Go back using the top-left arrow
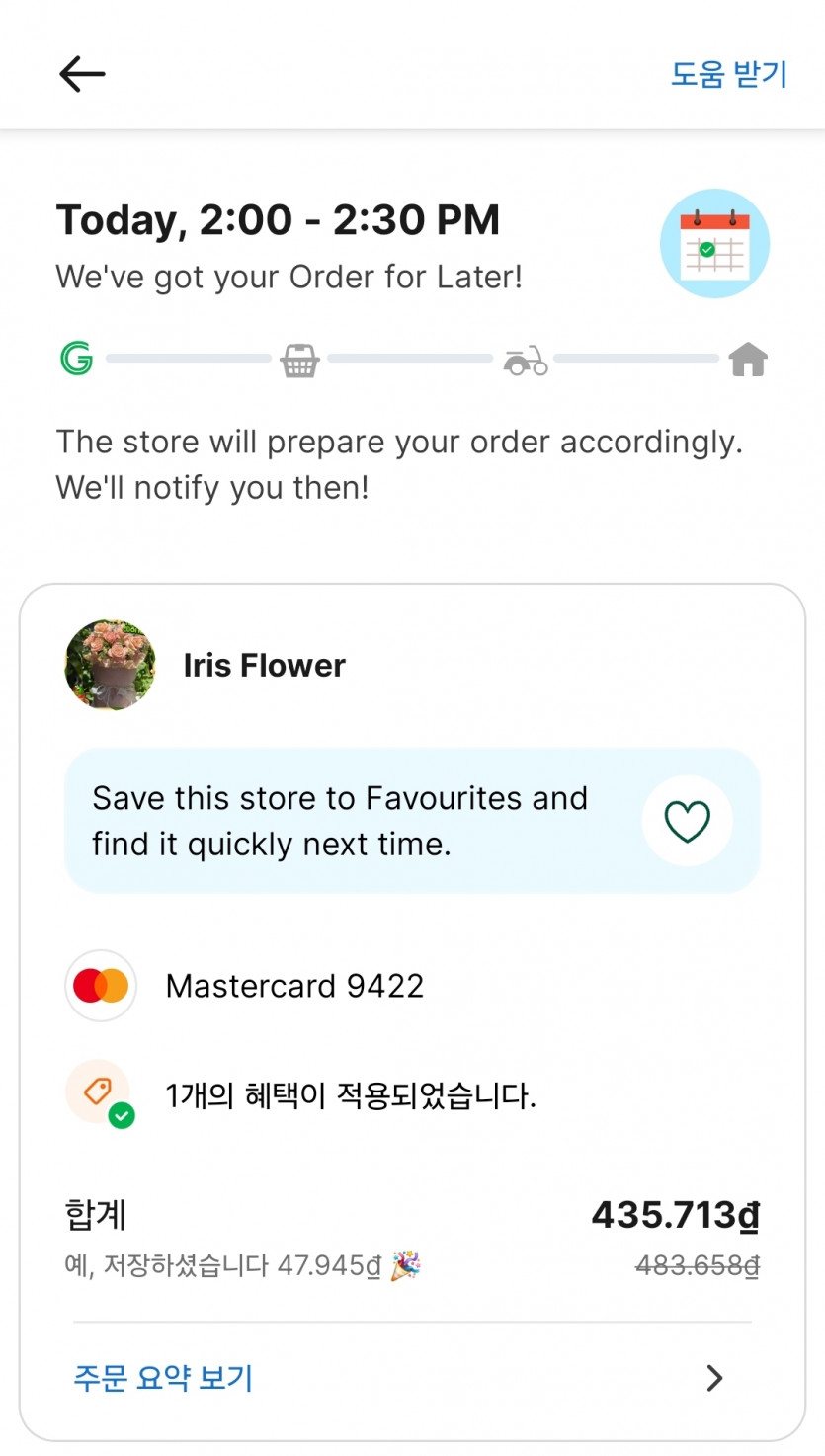The width and height of the screenshot is (825, 1456). 82,74
